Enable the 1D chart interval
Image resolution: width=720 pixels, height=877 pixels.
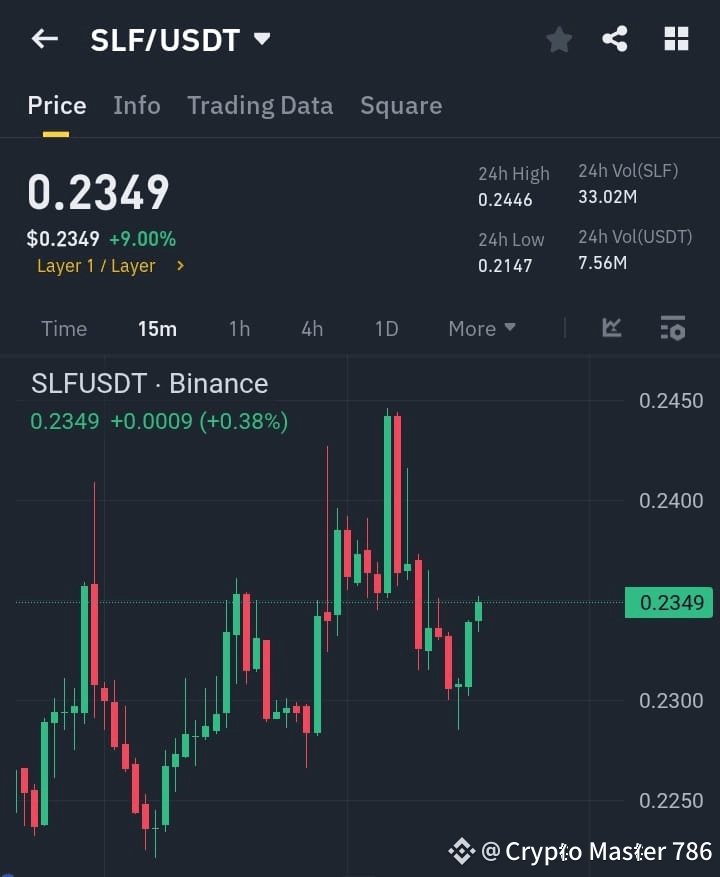(x=386, y=328)
